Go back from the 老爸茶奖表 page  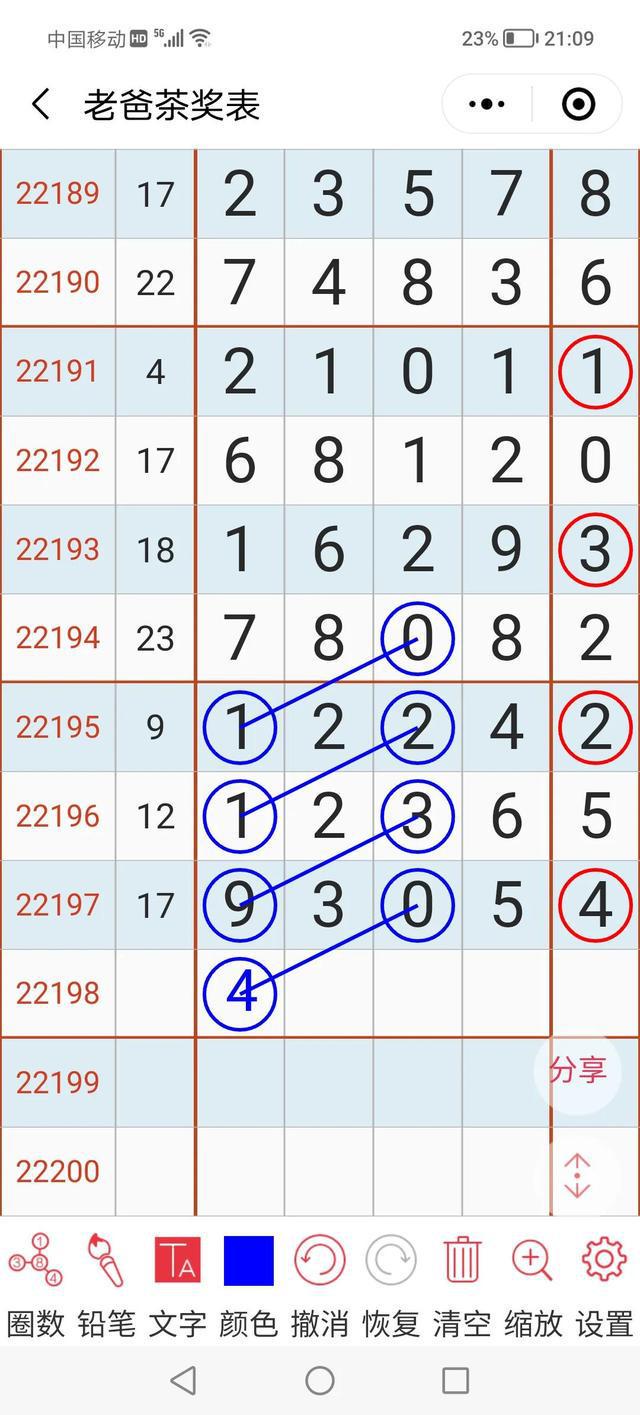coord(41,104)
